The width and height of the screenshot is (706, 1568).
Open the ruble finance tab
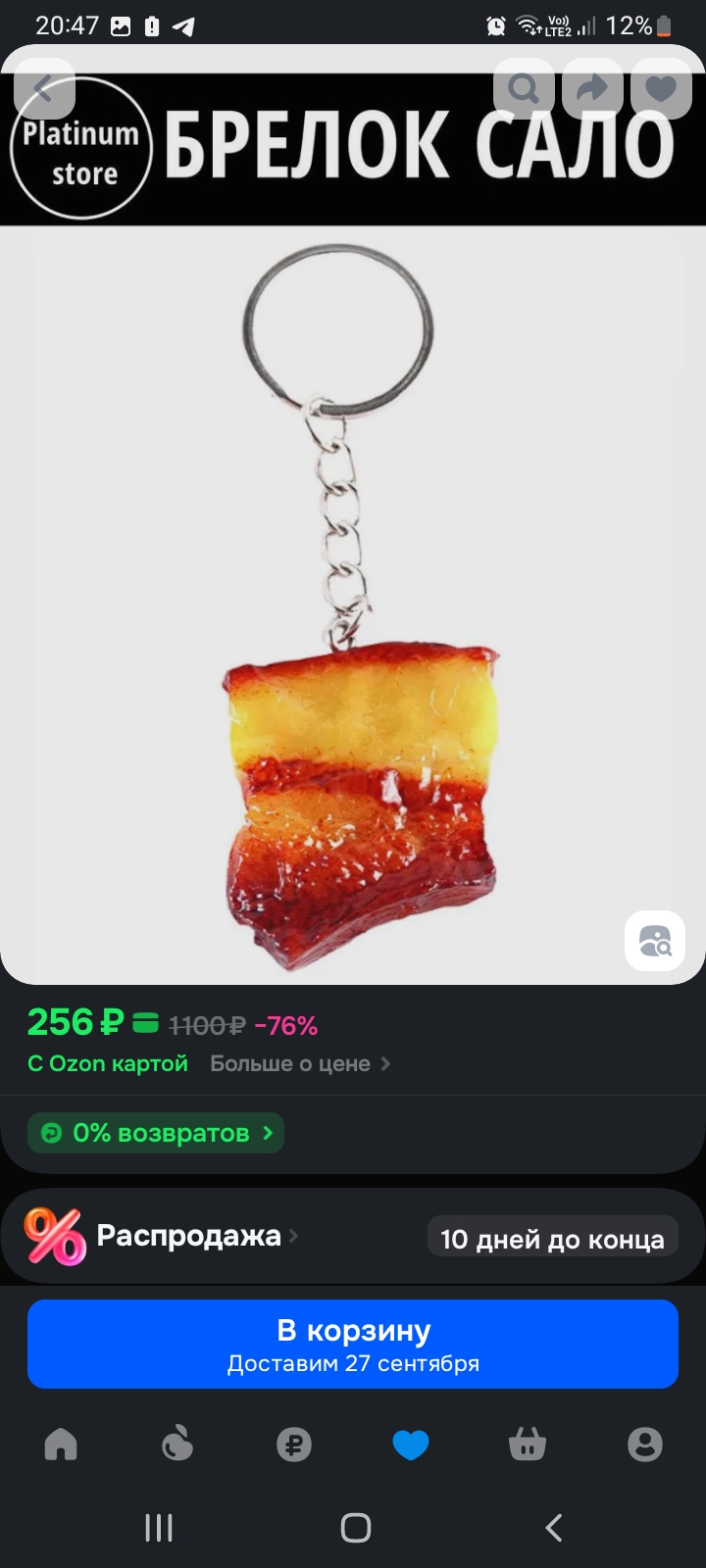click(x=294, y=1445)
